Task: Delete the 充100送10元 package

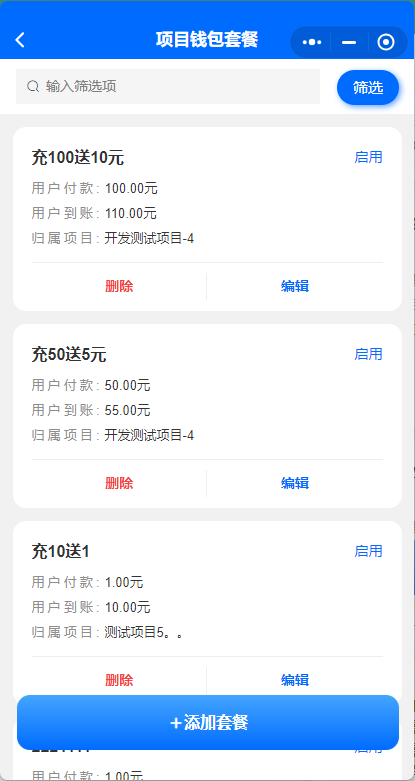Action: pyautogui.click(x=119, y=286)
